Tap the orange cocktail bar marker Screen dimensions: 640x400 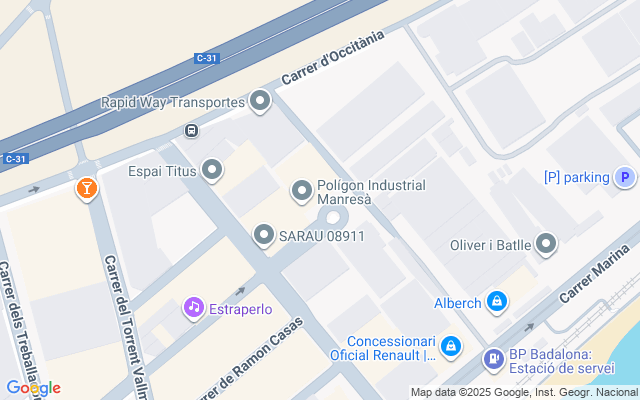click(87, 187)
